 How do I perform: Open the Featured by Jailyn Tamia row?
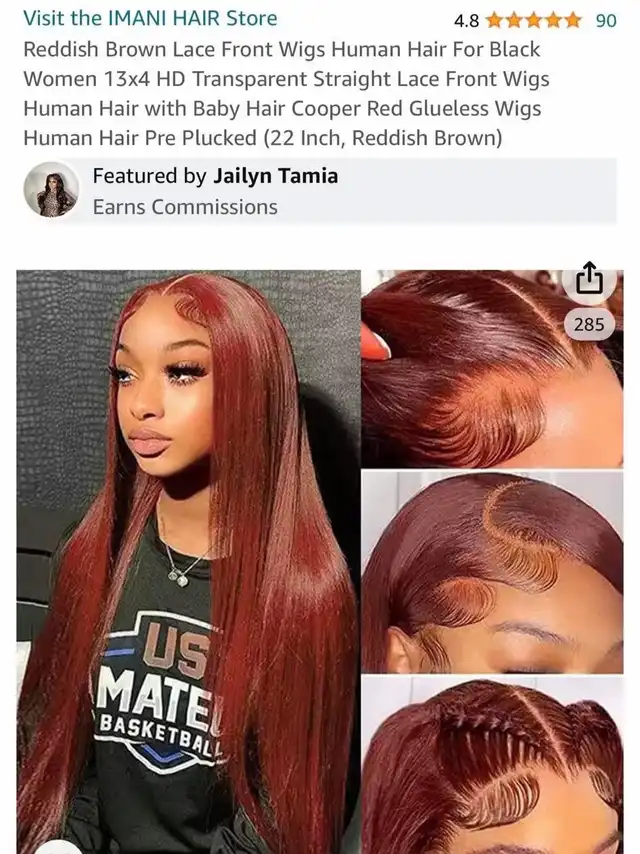[215, 190]
